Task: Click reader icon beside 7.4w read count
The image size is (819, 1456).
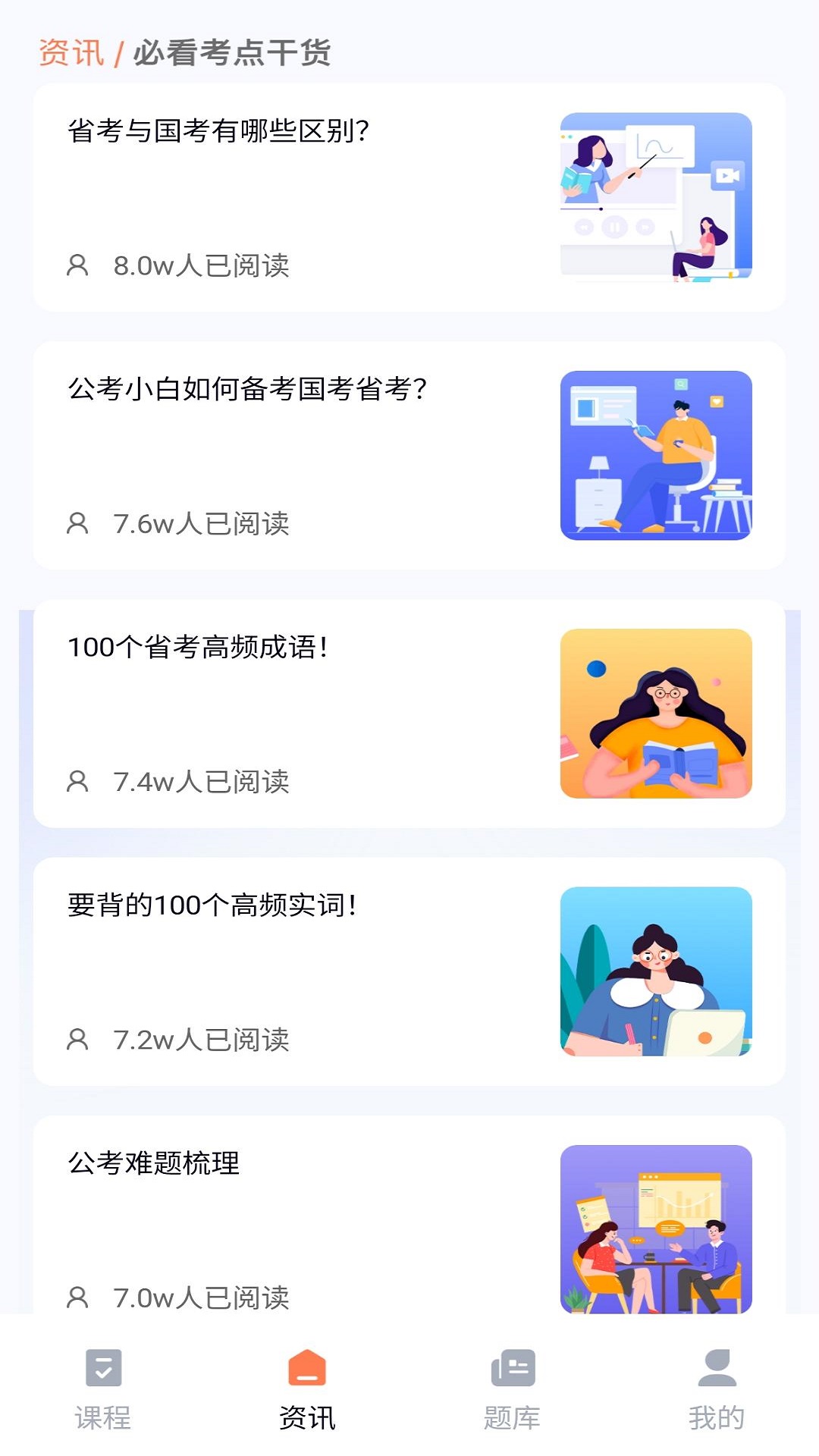Action: [77, 781]
